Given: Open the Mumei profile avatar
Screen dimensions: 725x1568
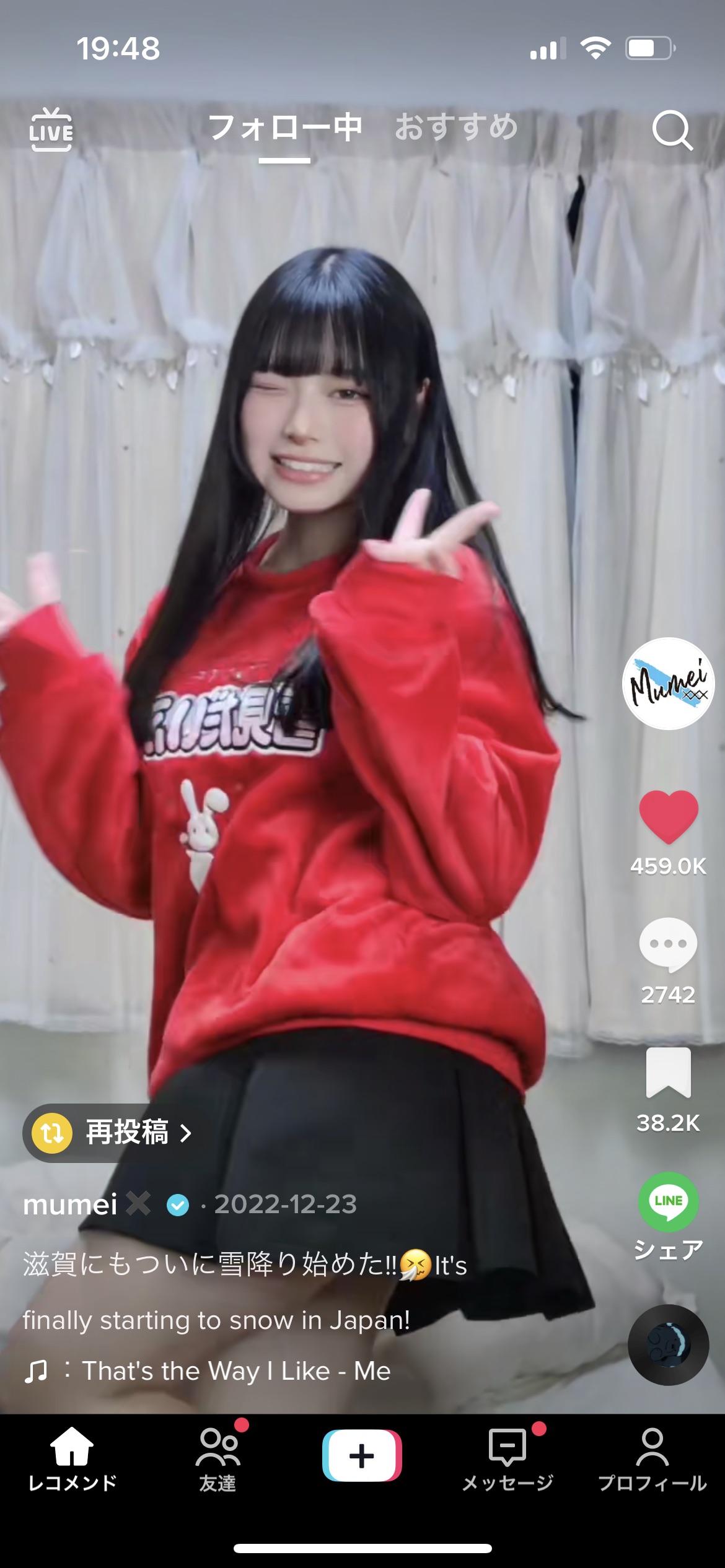Looking at the screenshot, I should (669, 684).
